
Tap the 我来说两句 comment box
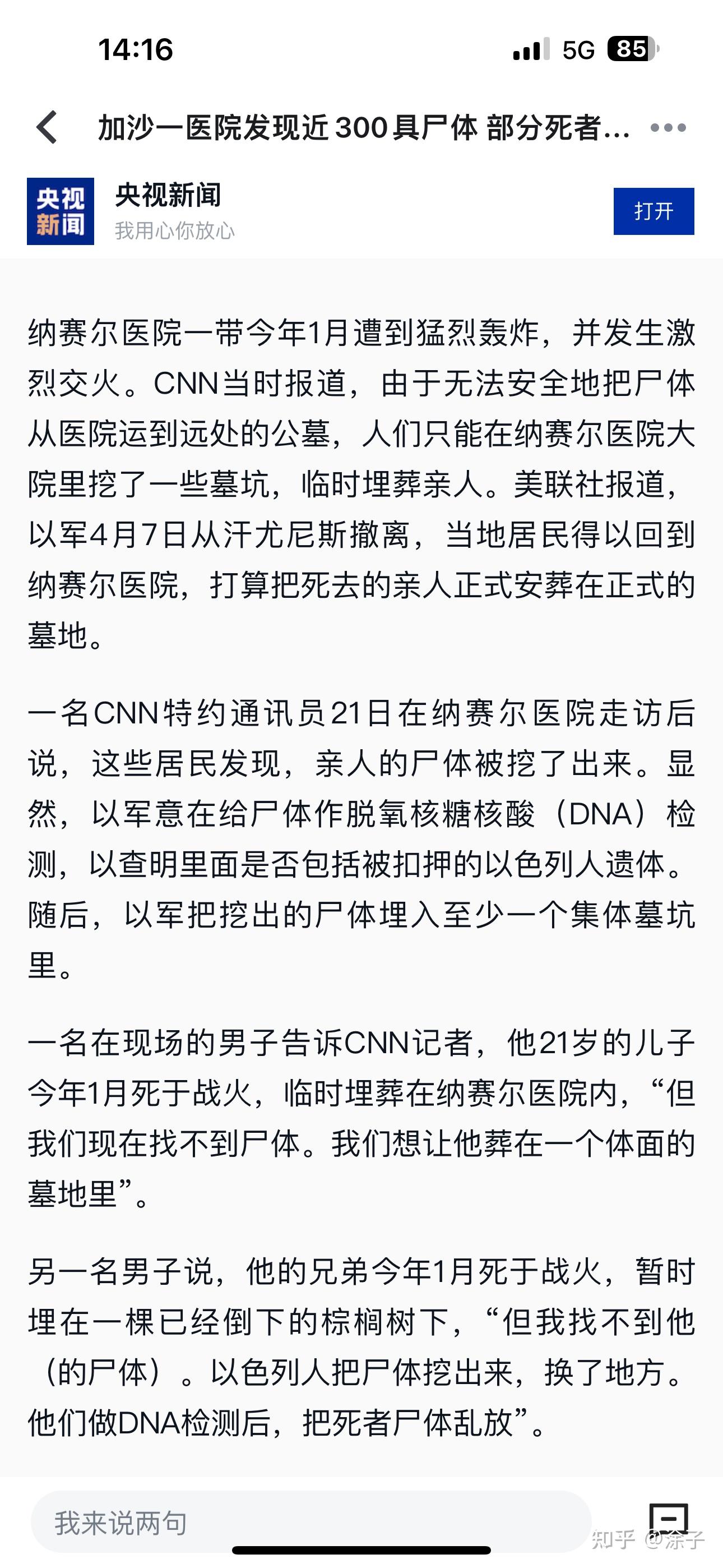point(310,1523)
